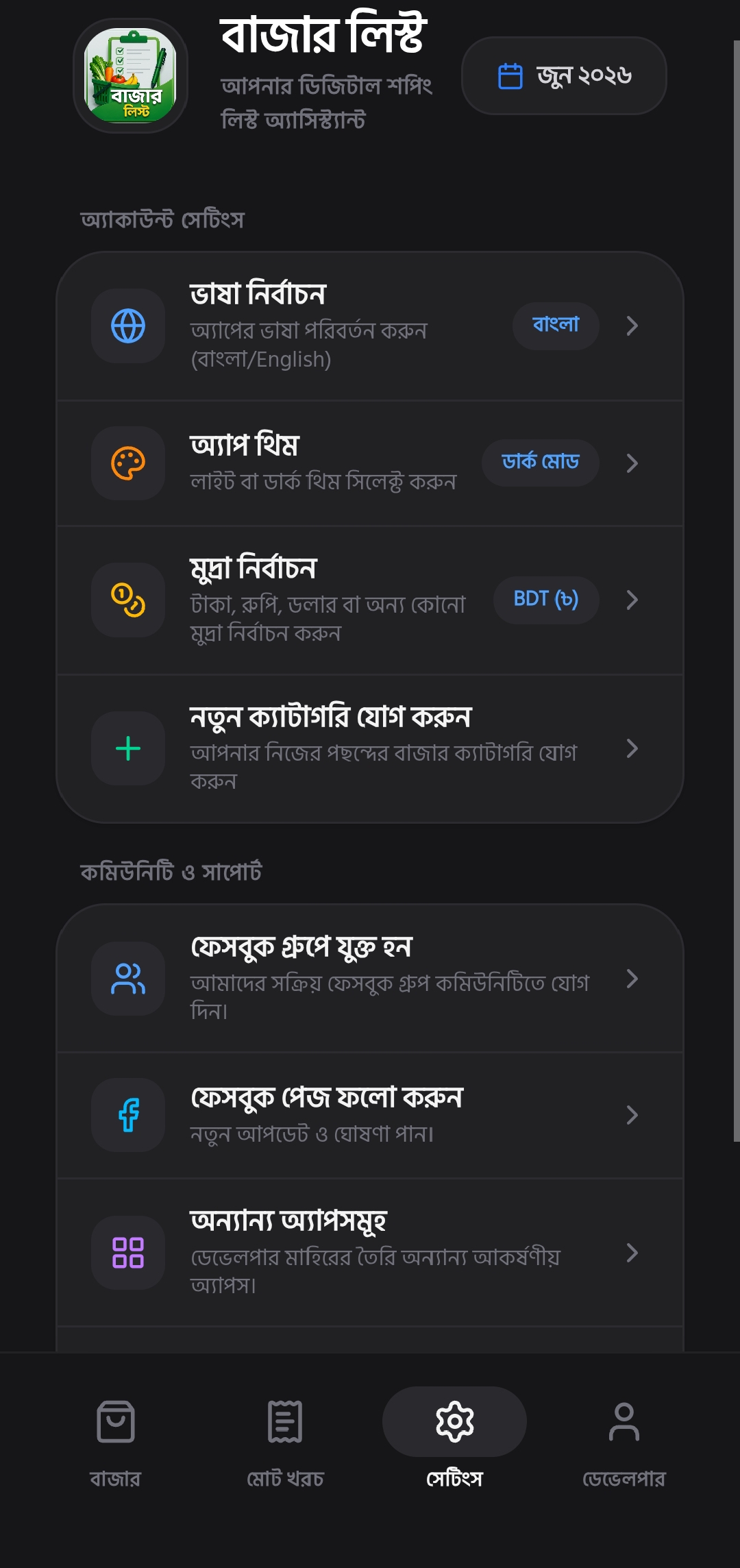Viewport: 740px width, 1568px height.
Task: Open ভাষা নির্বাচন language setting
Action: (370, 326)
